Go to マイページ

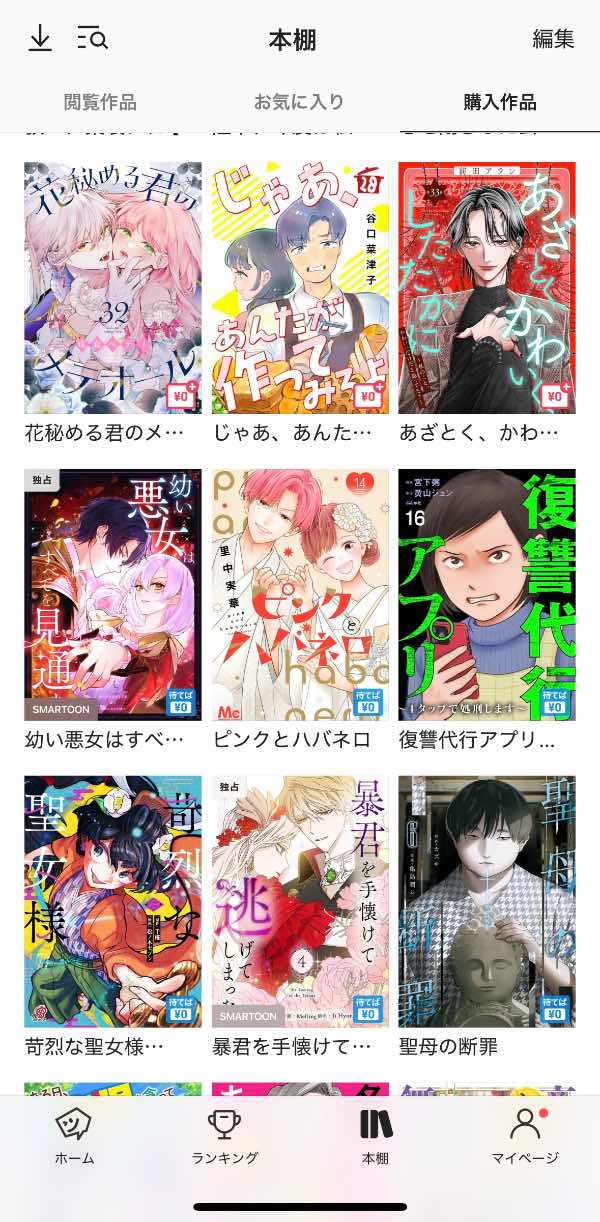[525, 1137]
